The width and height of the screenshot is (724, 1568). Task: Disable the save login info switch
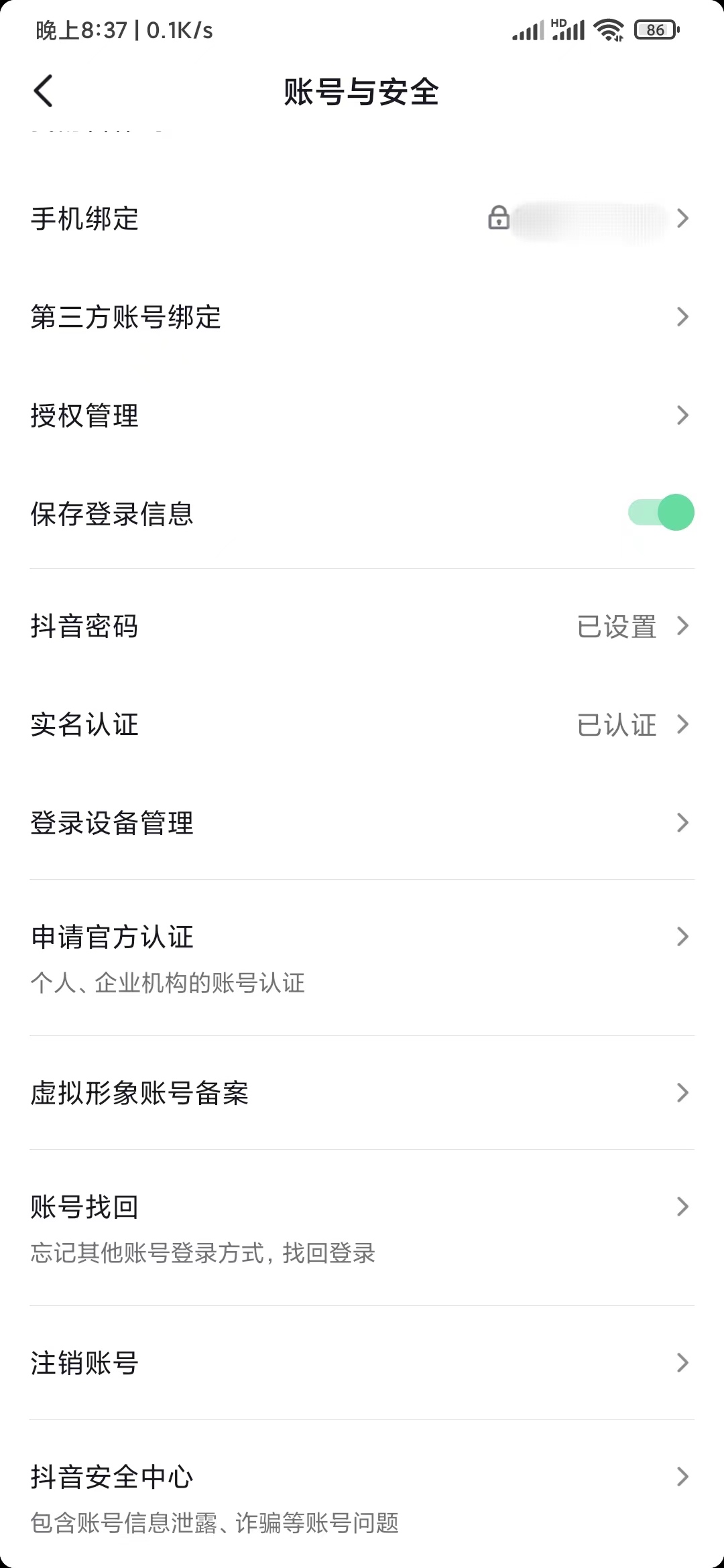click(x=661, y=513)
